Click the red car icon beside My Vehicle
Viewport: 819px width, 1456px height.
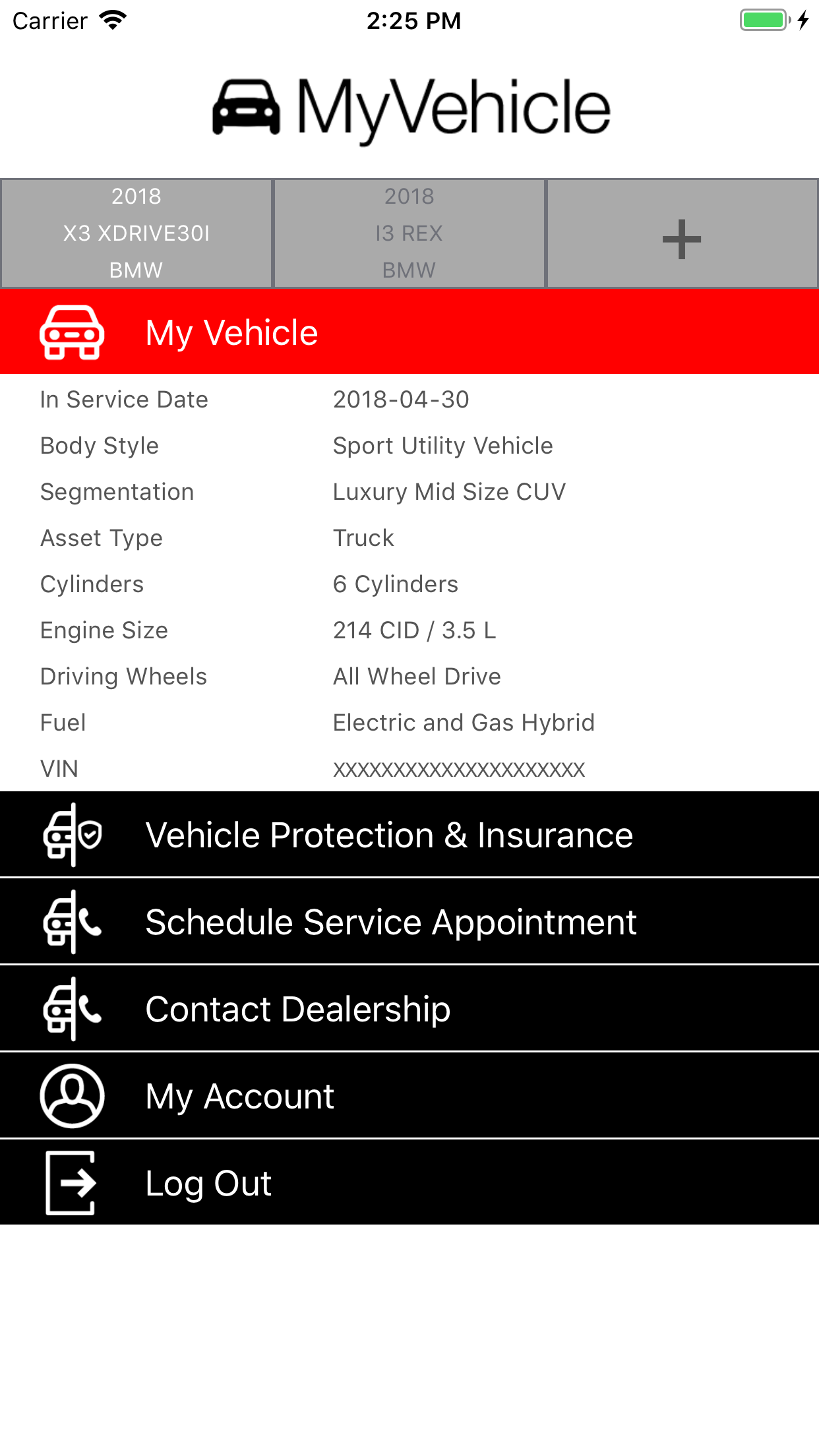[x=71, y=332]
